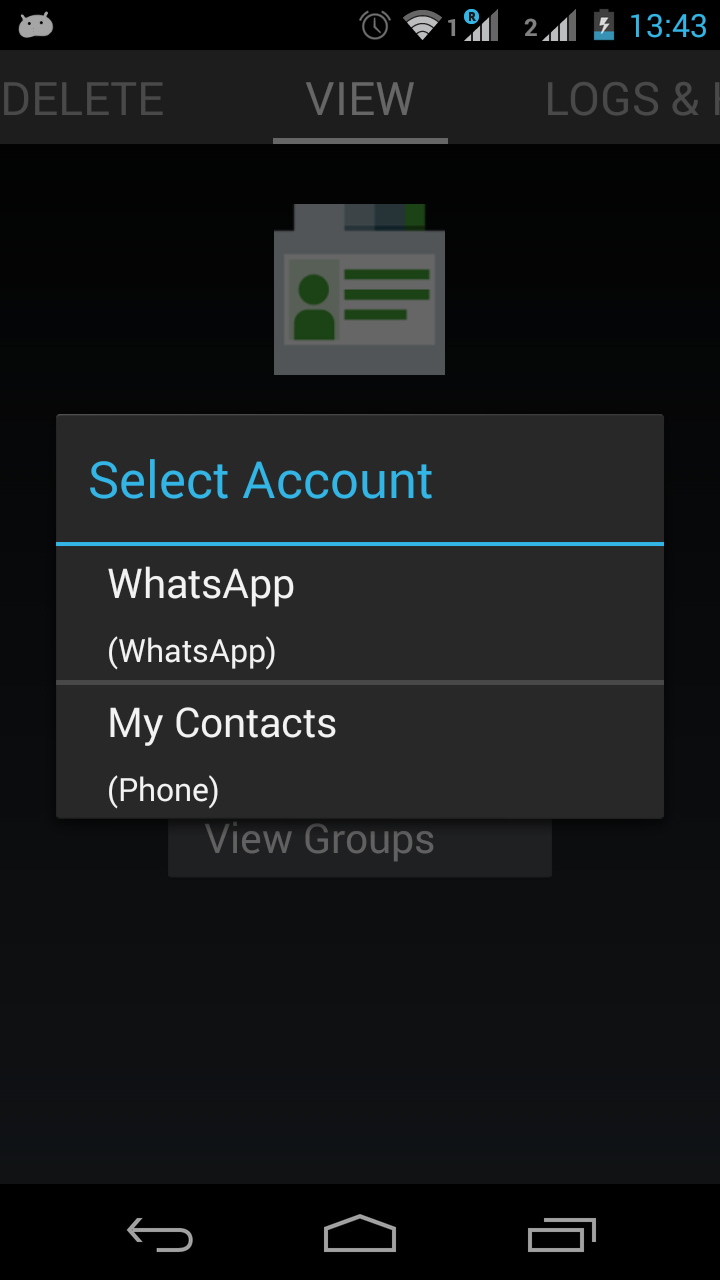
Task: Choose My Contacts (Phone) account
Action: pyautogui.click(x=360, y=752)
